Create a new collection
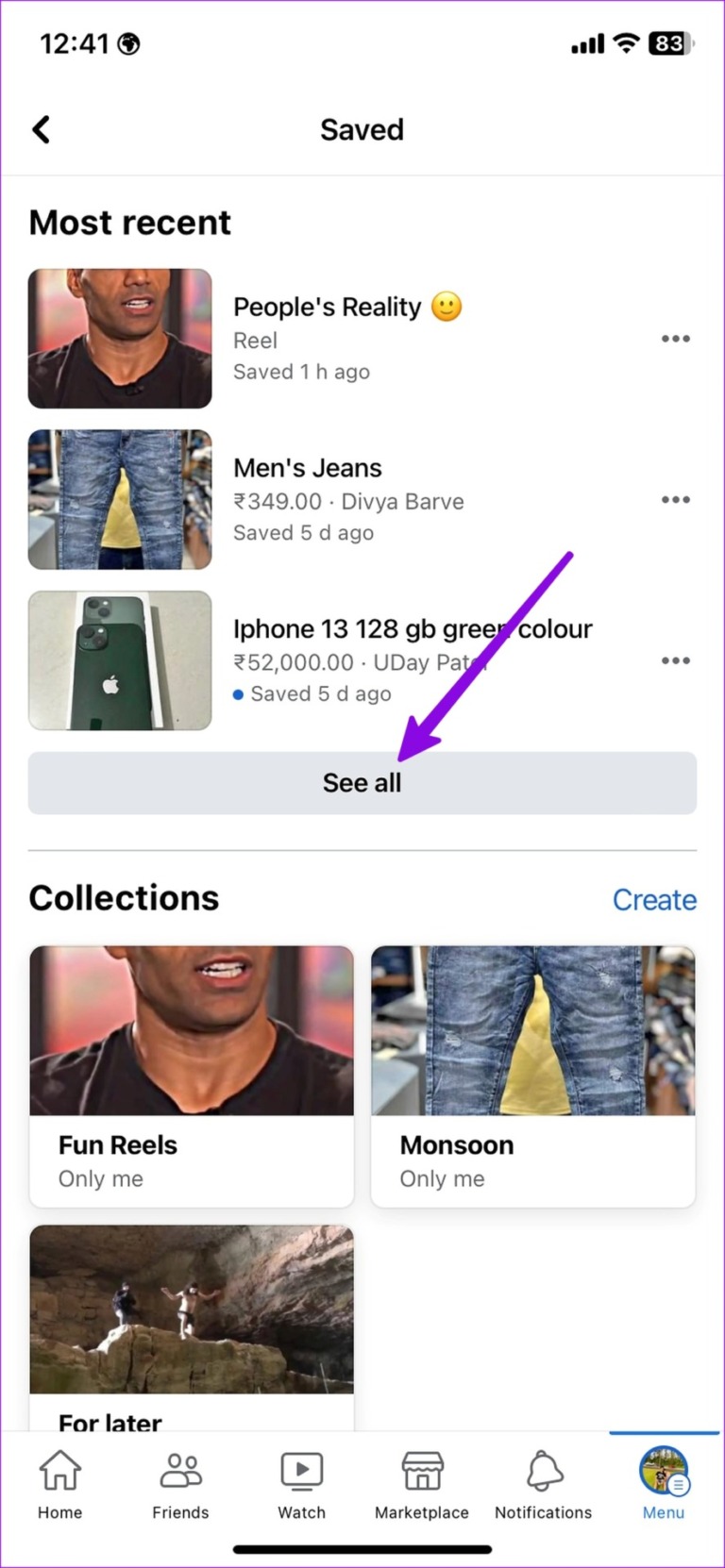The height and width of the screenshot is (1568, 725). coord(654,899)
